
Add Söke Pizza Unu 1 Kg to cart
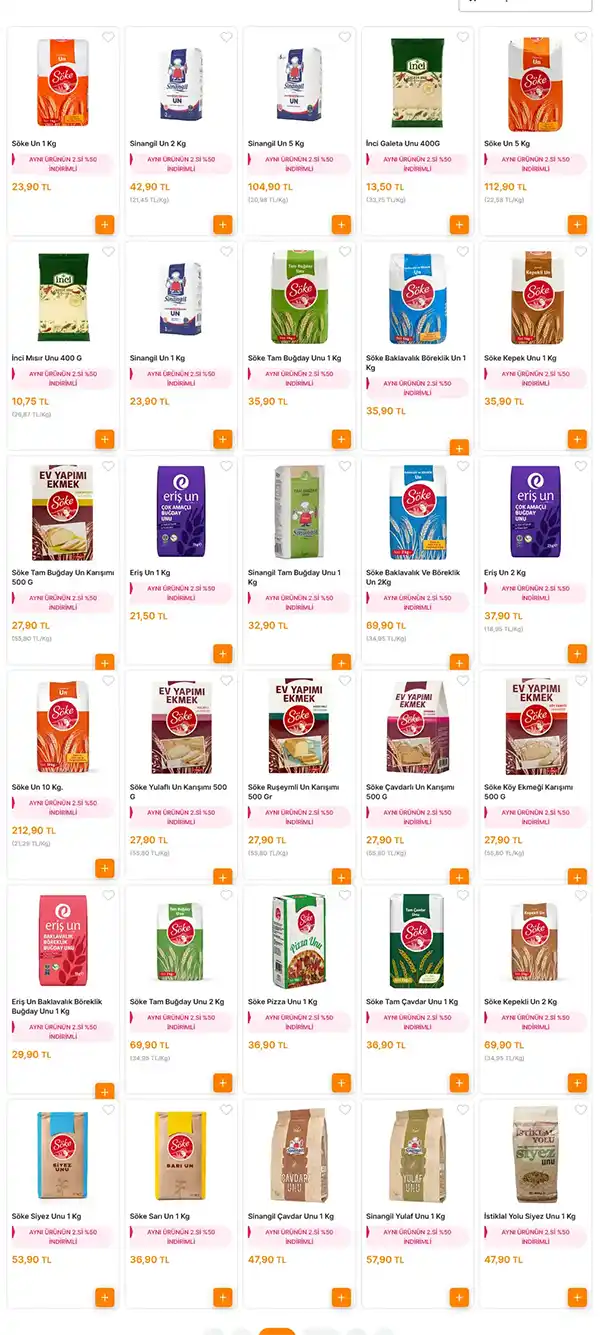pos(341,1083)
